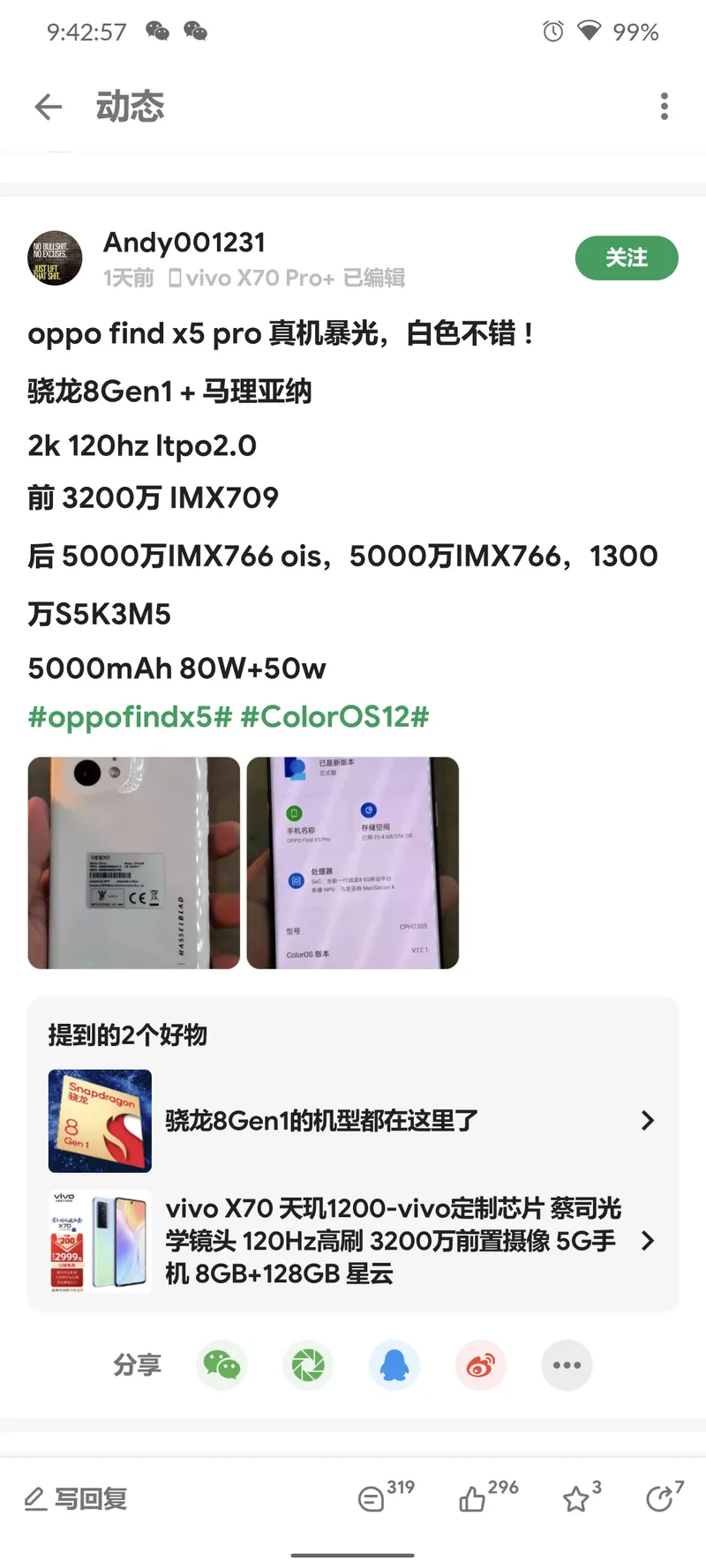706x1568 pixels.
Task: Share the post to QQ
Action: click(394, 1365)
